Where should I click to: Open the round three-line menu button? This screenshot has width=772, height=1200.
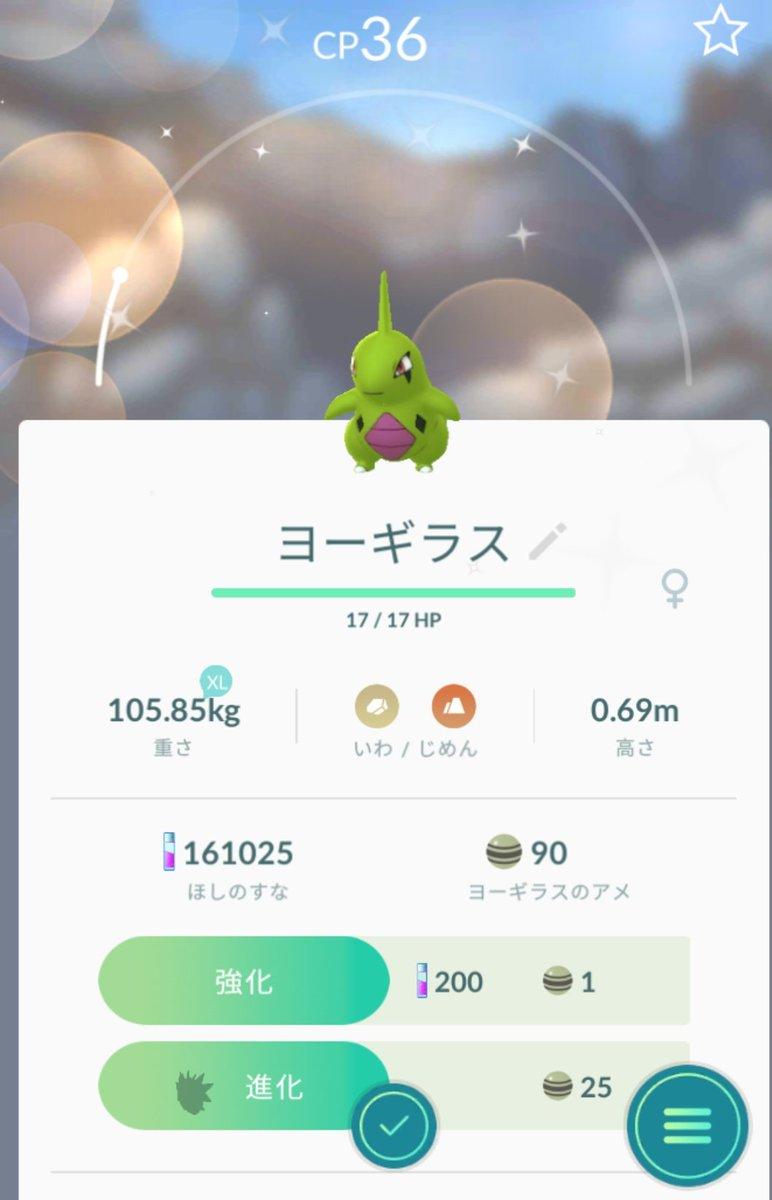tap(687, 1124)
